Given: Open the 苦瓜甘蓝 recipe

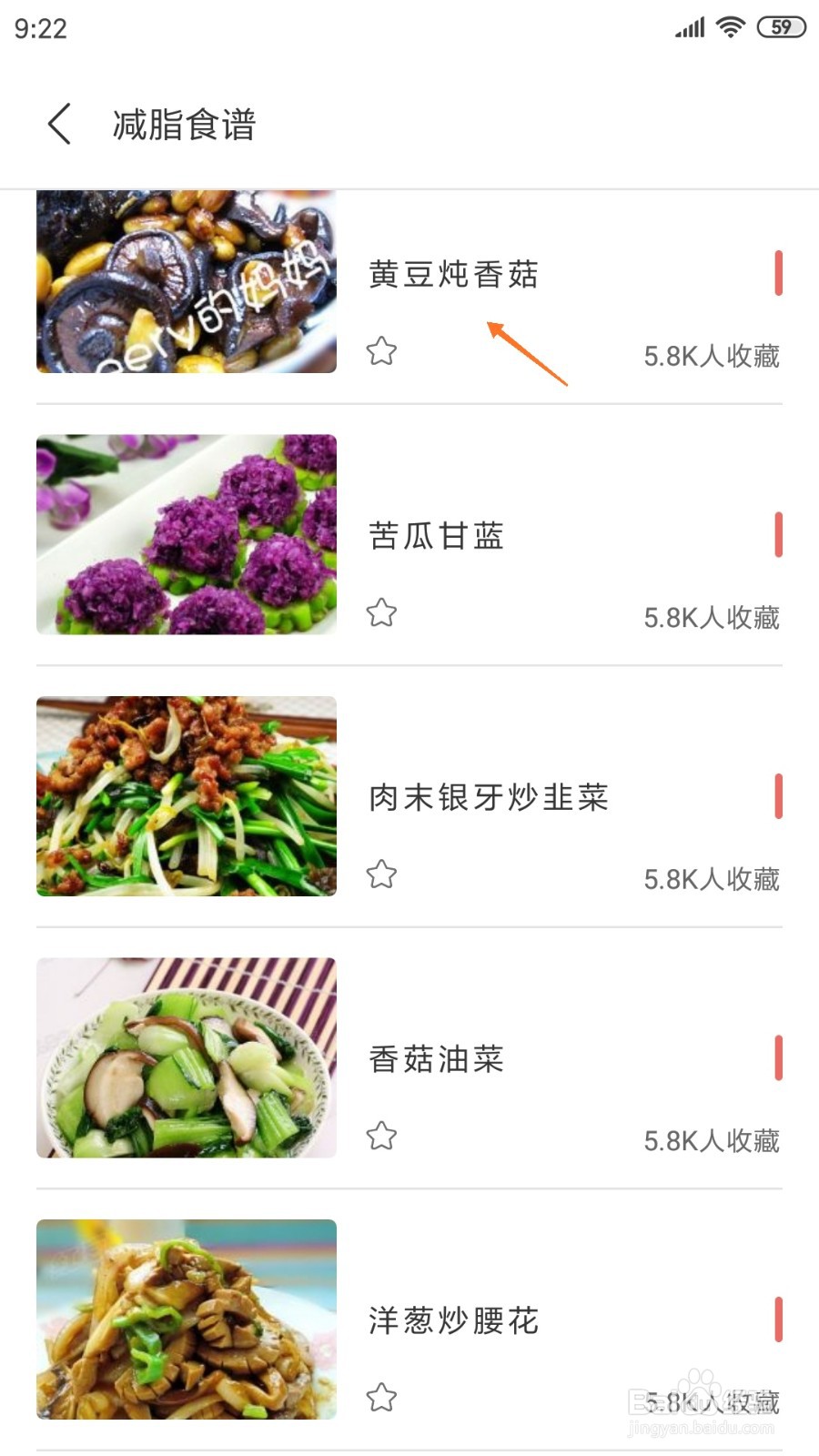Looking at the screenshot, I should click(x=436, y=536).
